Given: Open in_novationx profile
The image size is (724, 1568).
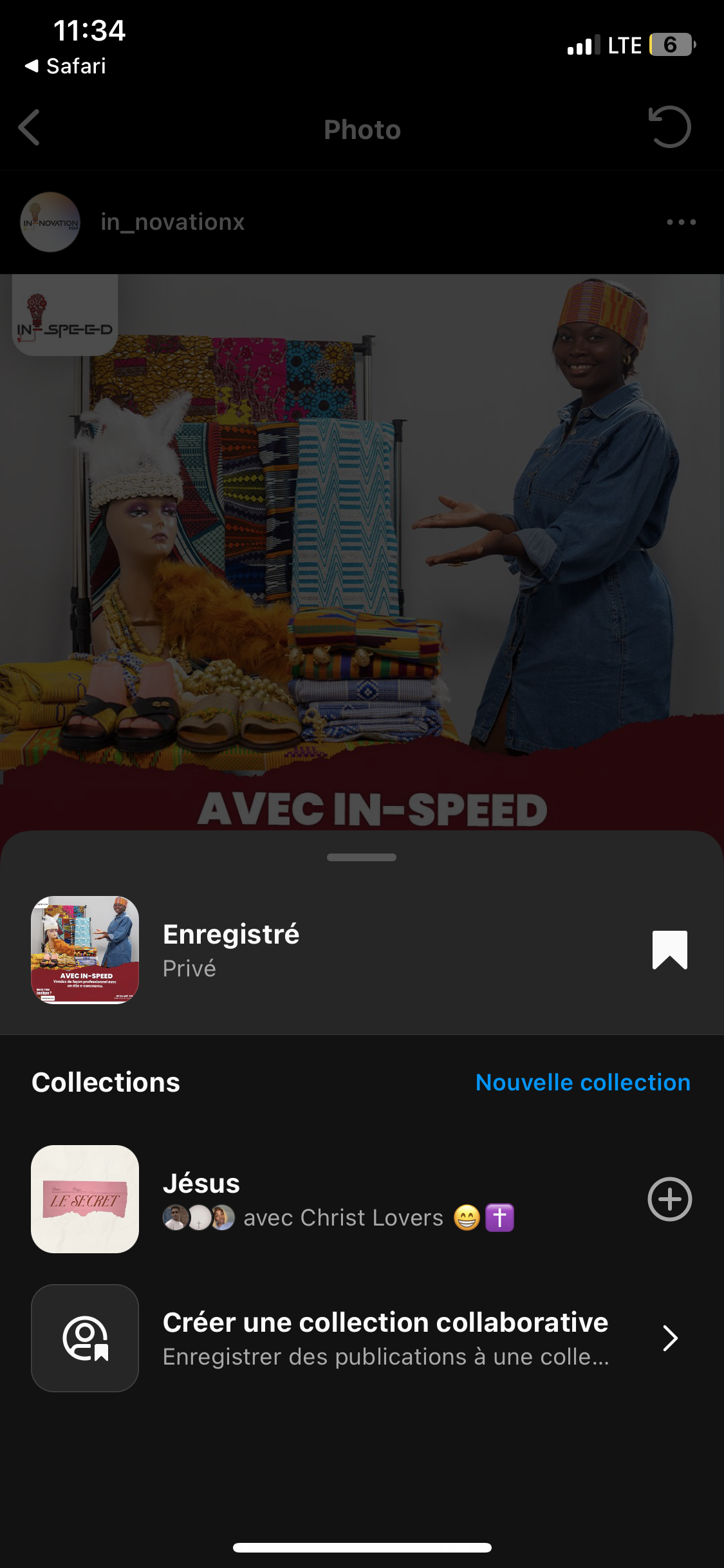Looking at the screenshot, I should pos(172,222).
